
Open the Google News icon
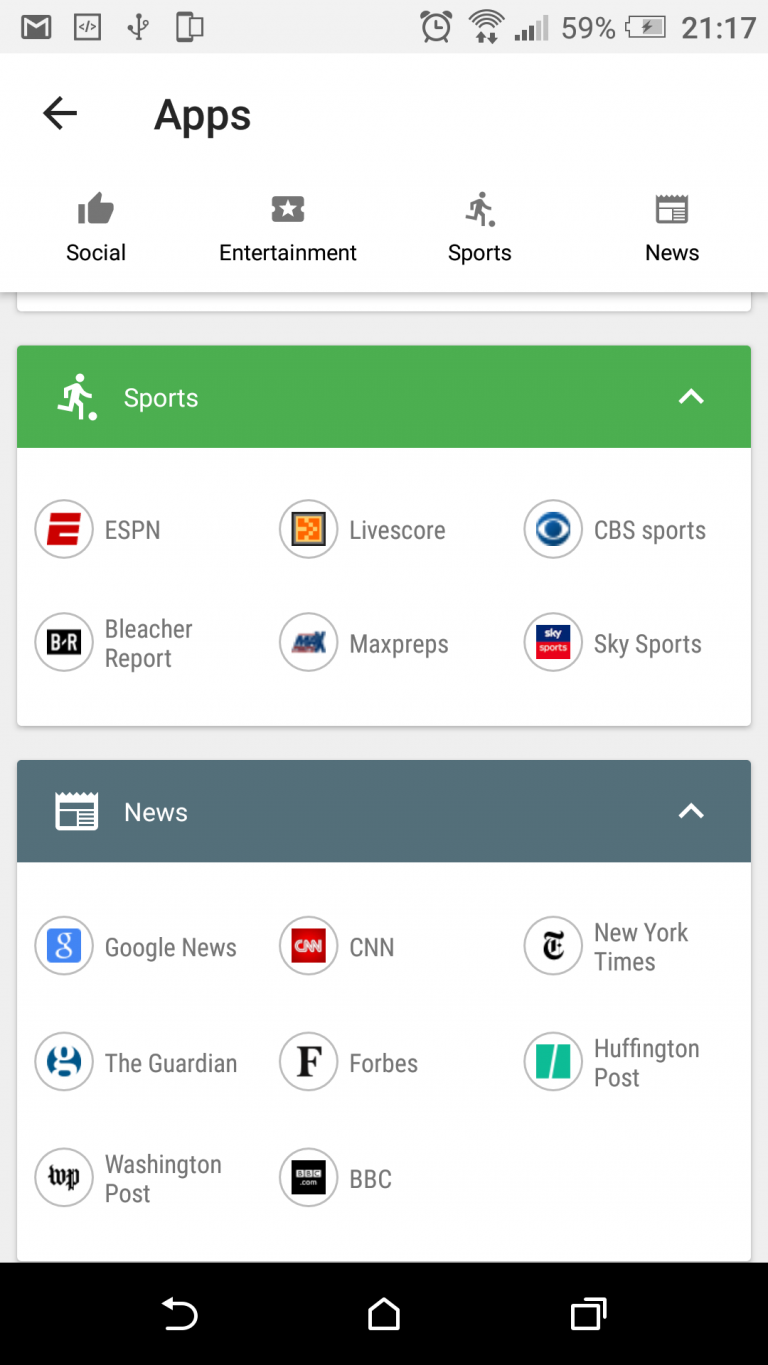[x=63, y=946]
